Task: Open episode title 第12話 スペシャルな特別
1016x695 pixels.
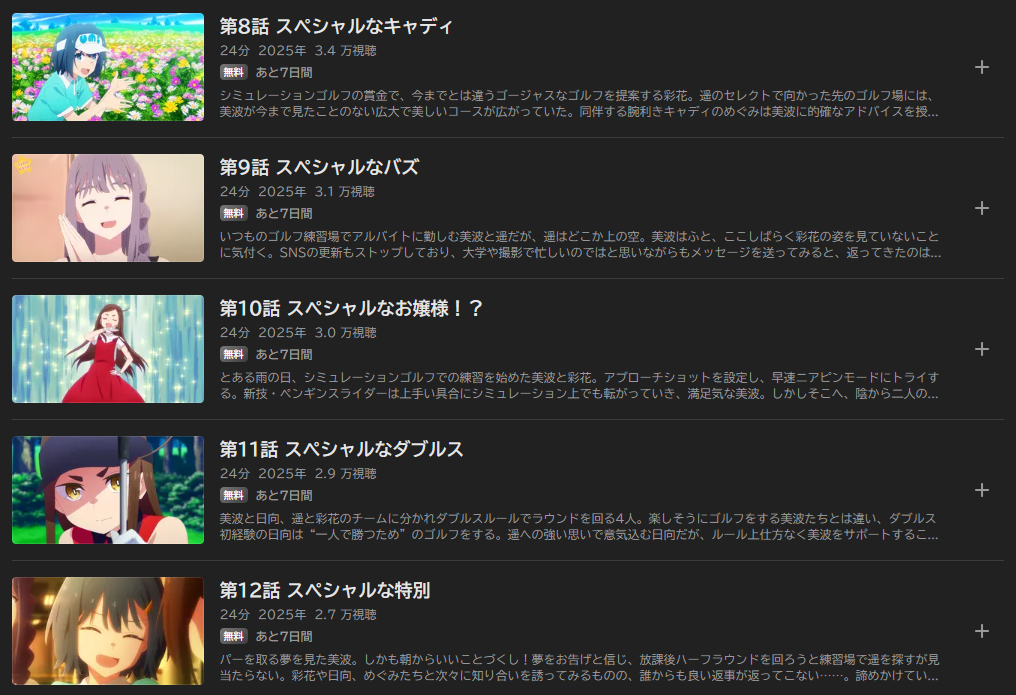Action: (324, 590)
